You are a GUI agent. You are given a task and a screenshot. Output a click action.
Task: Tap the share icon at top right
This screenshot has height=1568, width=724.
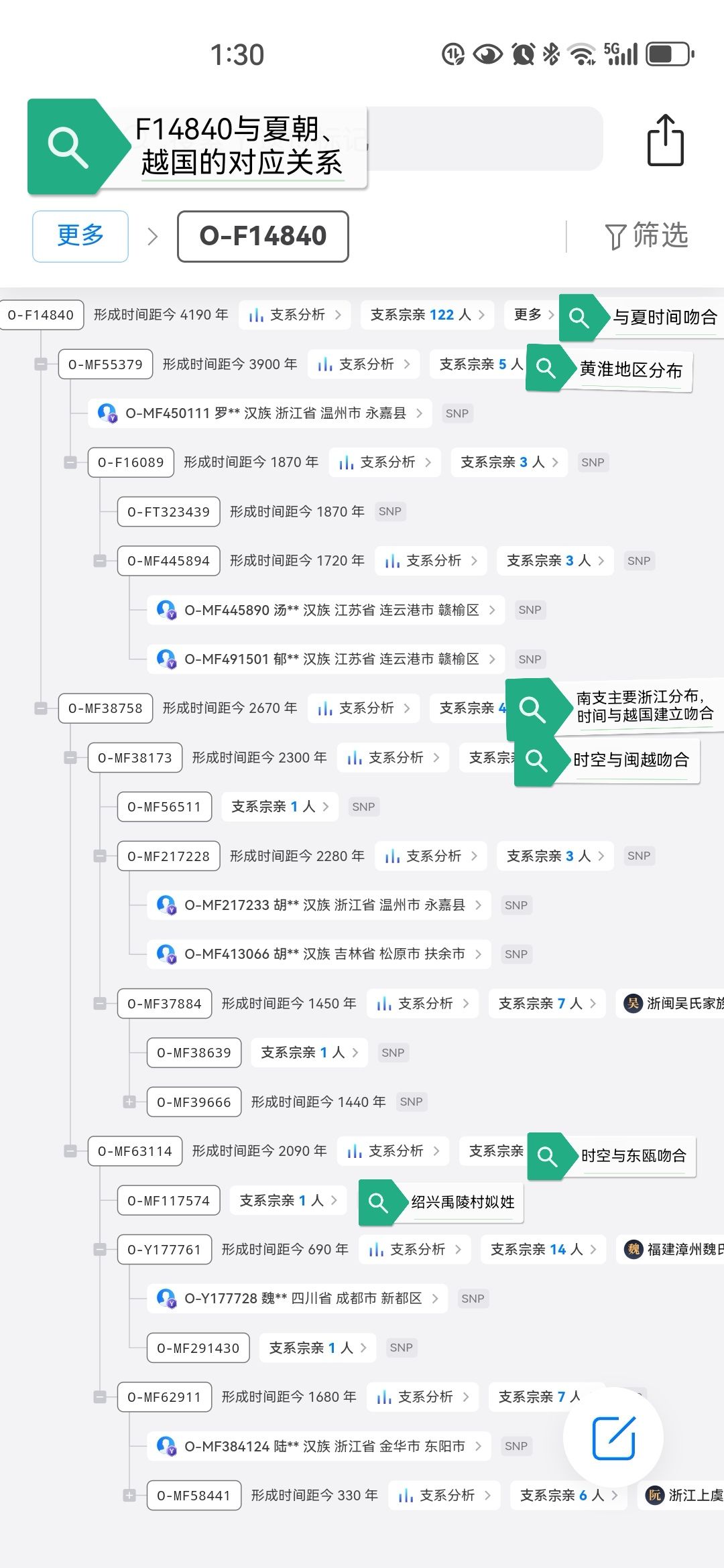coord(665,140)
